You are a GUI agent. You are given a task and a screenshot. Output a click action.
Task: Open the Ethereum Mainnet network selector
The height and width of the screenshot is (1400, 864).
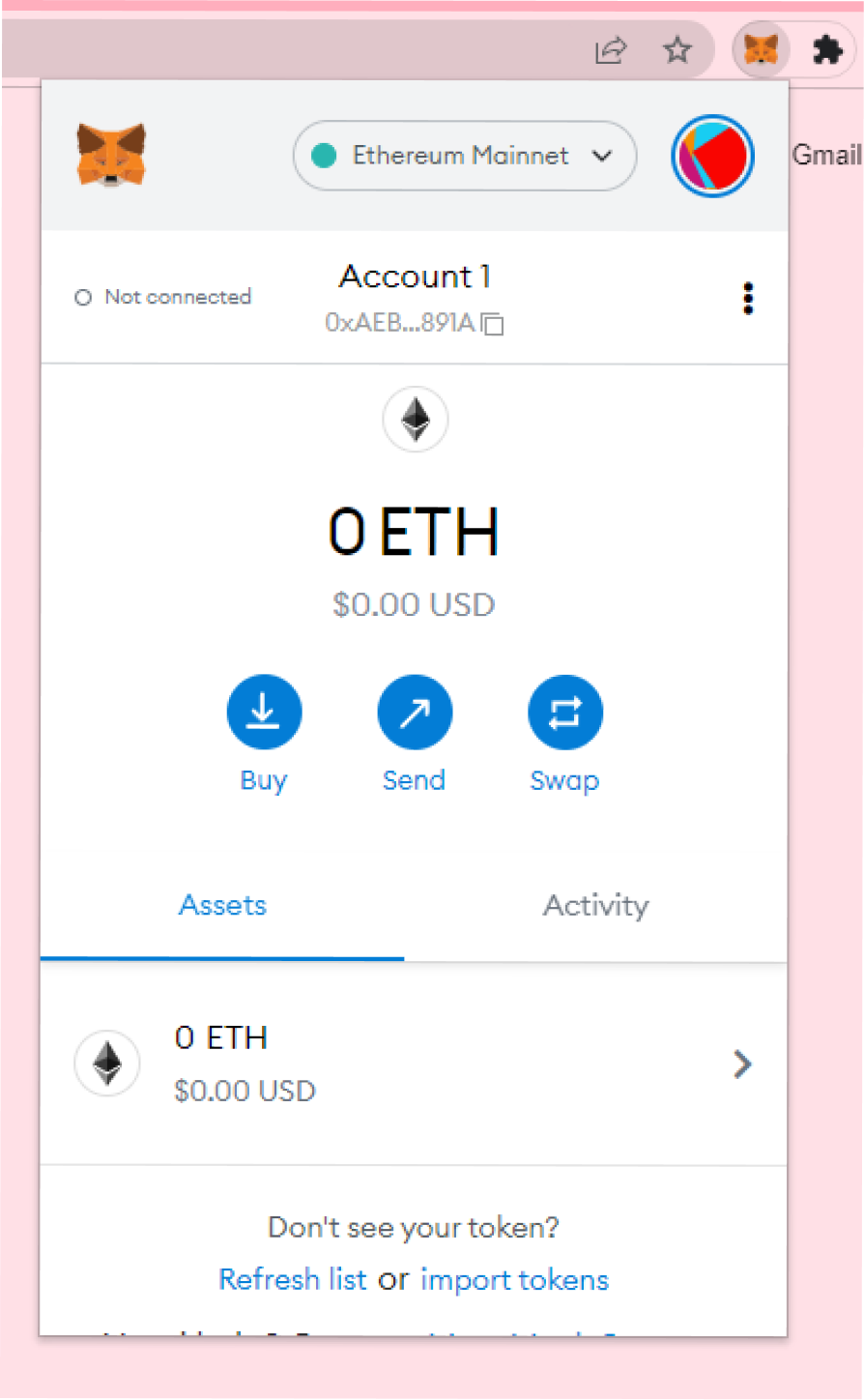click(464, 156)
